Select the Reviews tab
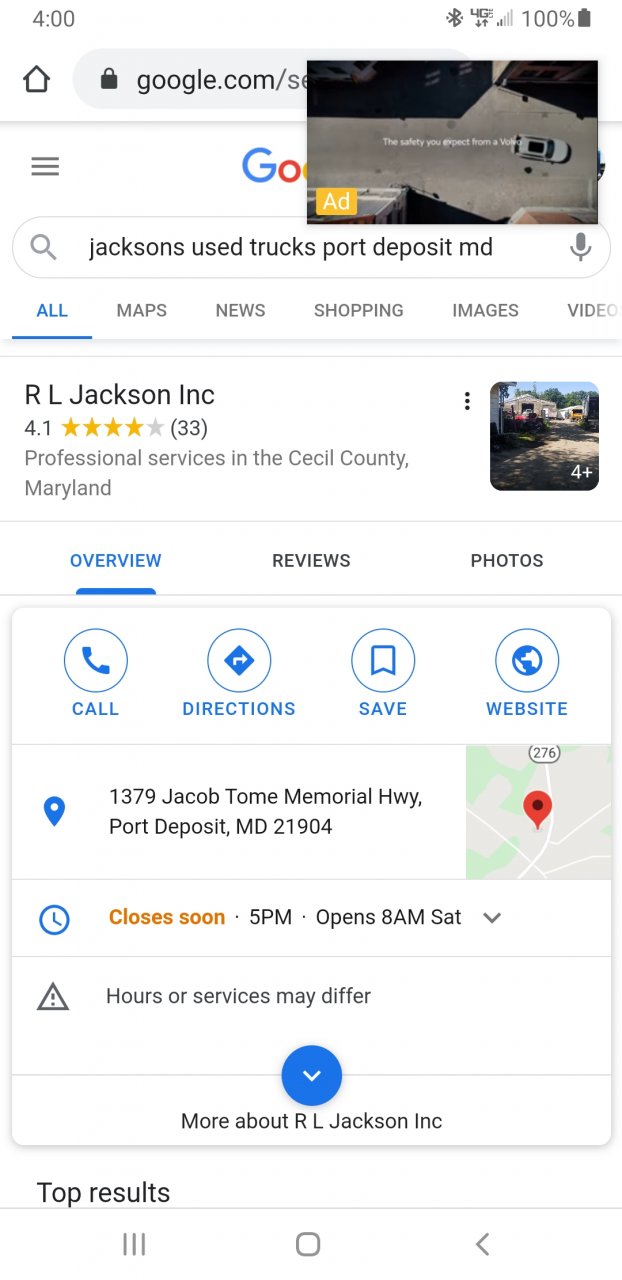This screenshot has width=622, height=1280. (x=311, y=561)
